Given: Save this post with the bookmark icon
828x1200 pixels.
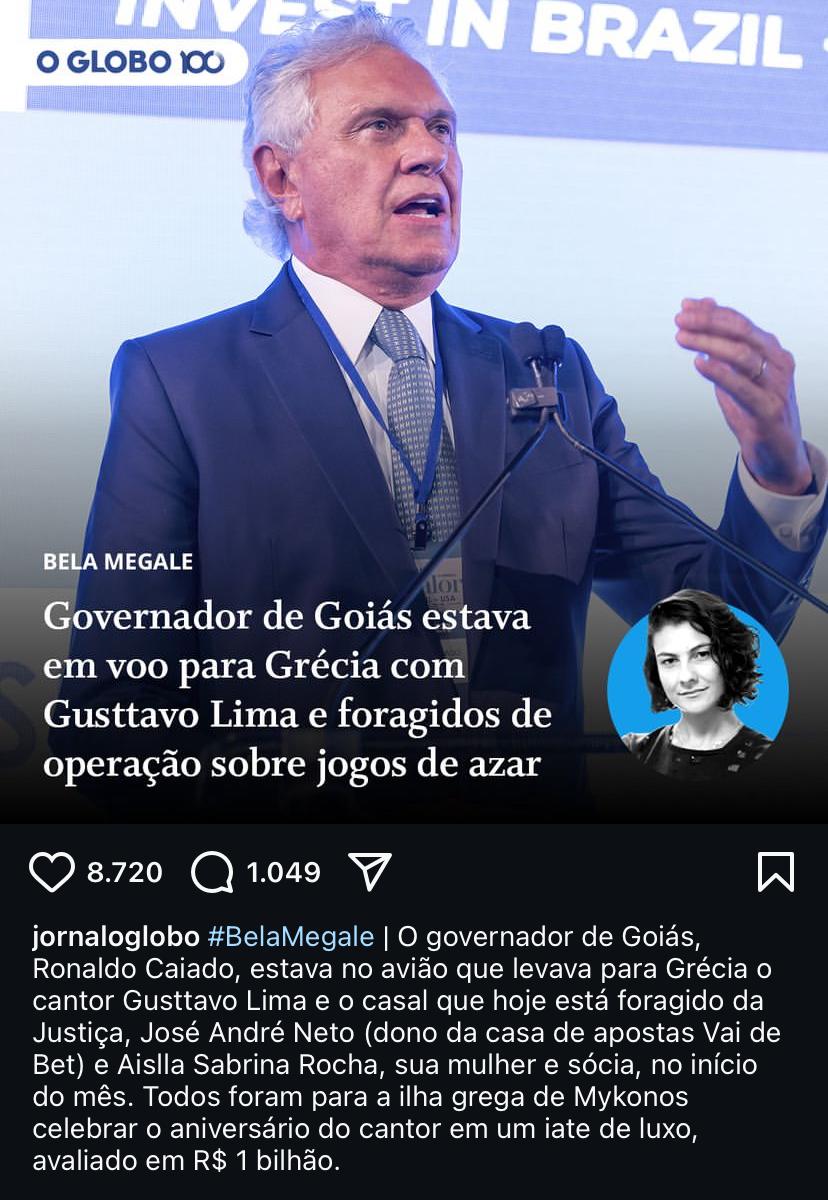Looking at the screenshot, I should pyautogui.click(x=776, y=872).
